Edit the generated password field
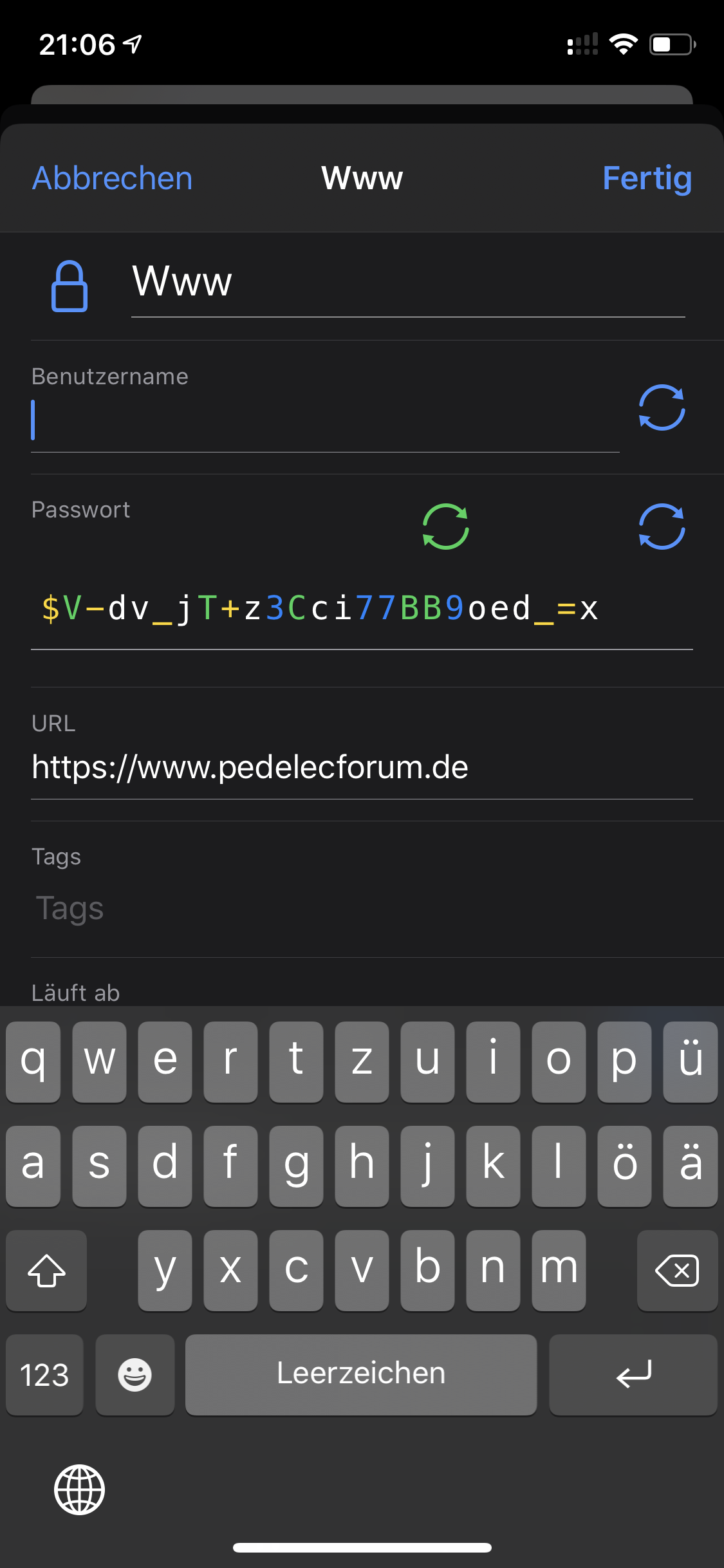Viewport: 724px width, 1568px height. pyautogui.click(x=360, y=608)
